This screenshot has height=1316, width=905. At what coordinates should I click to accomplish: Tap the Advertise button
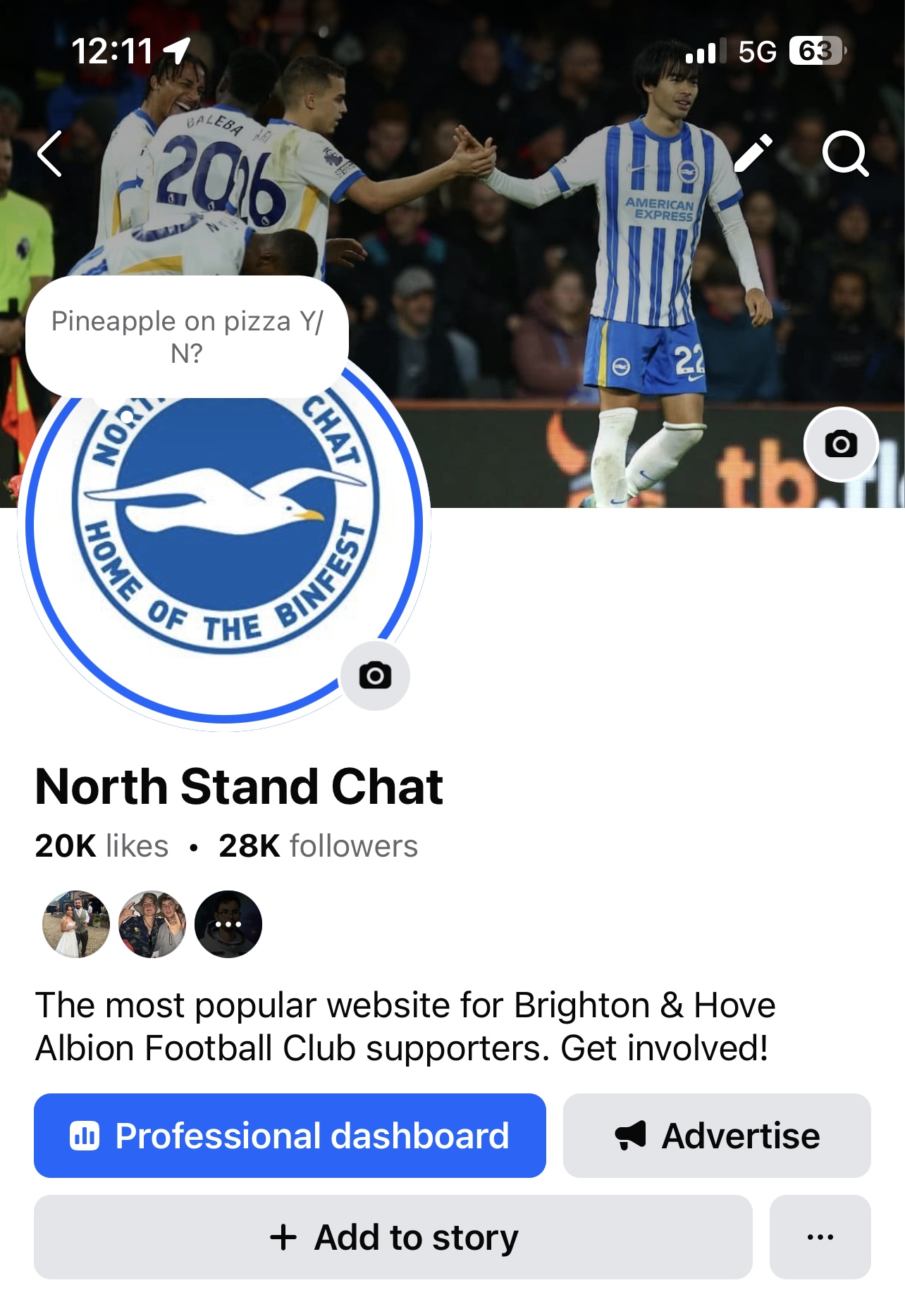tap(717, 1136)
